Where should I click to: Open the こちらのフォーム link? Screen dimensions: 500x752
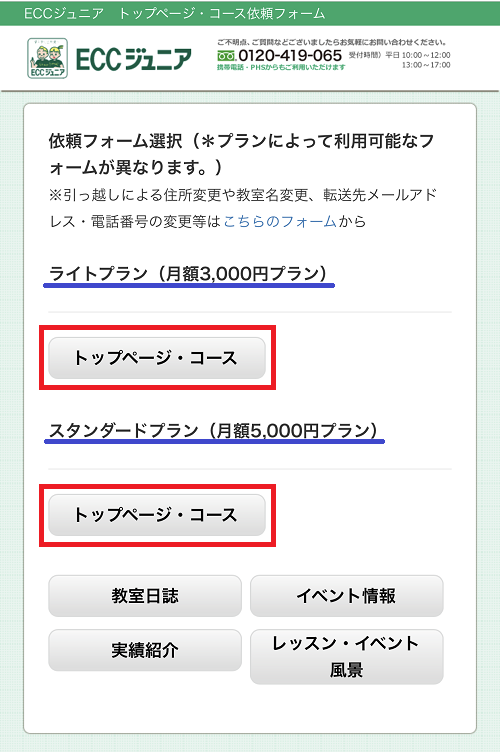(x=280, y=222)
